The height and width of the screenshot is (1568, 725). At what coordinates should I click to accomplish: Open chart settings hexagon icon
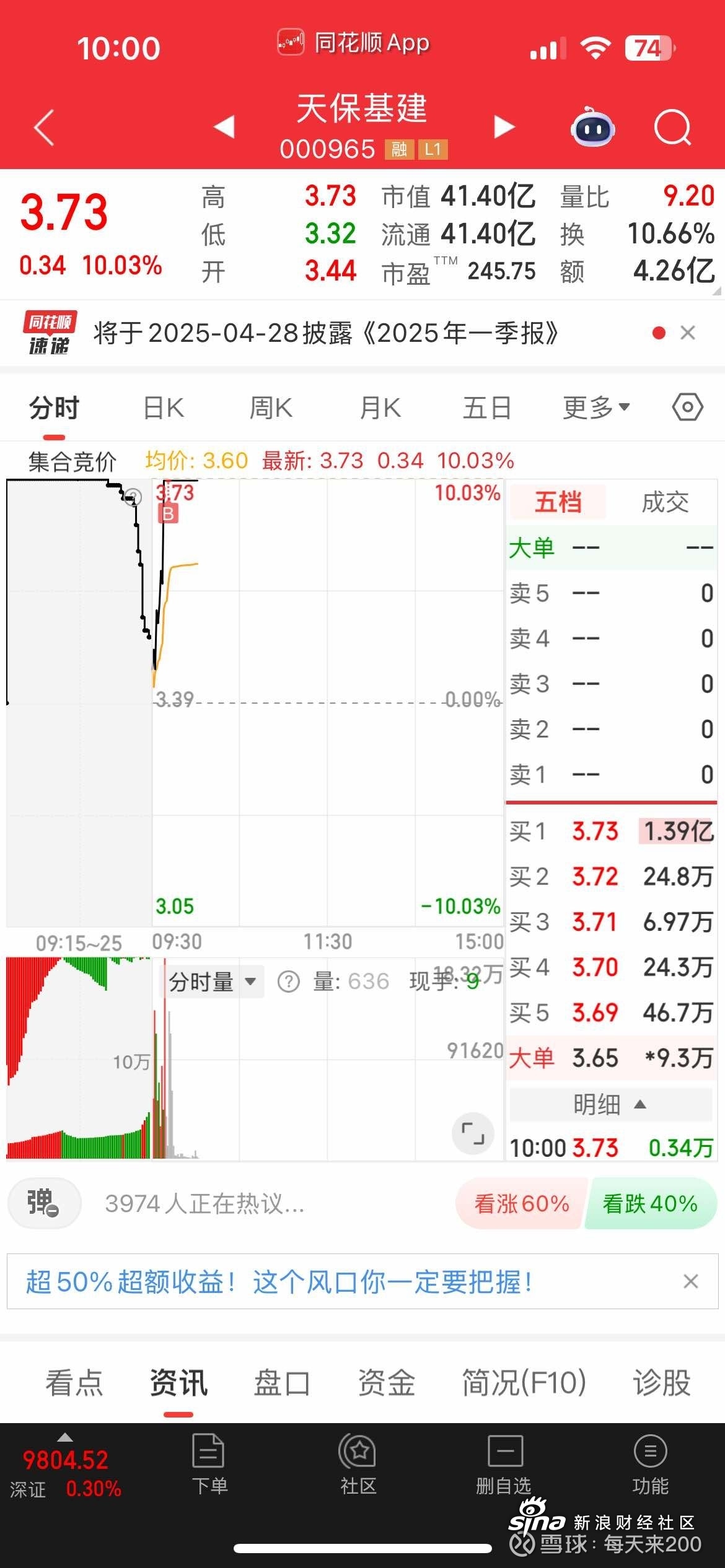(x=688, y=407)
